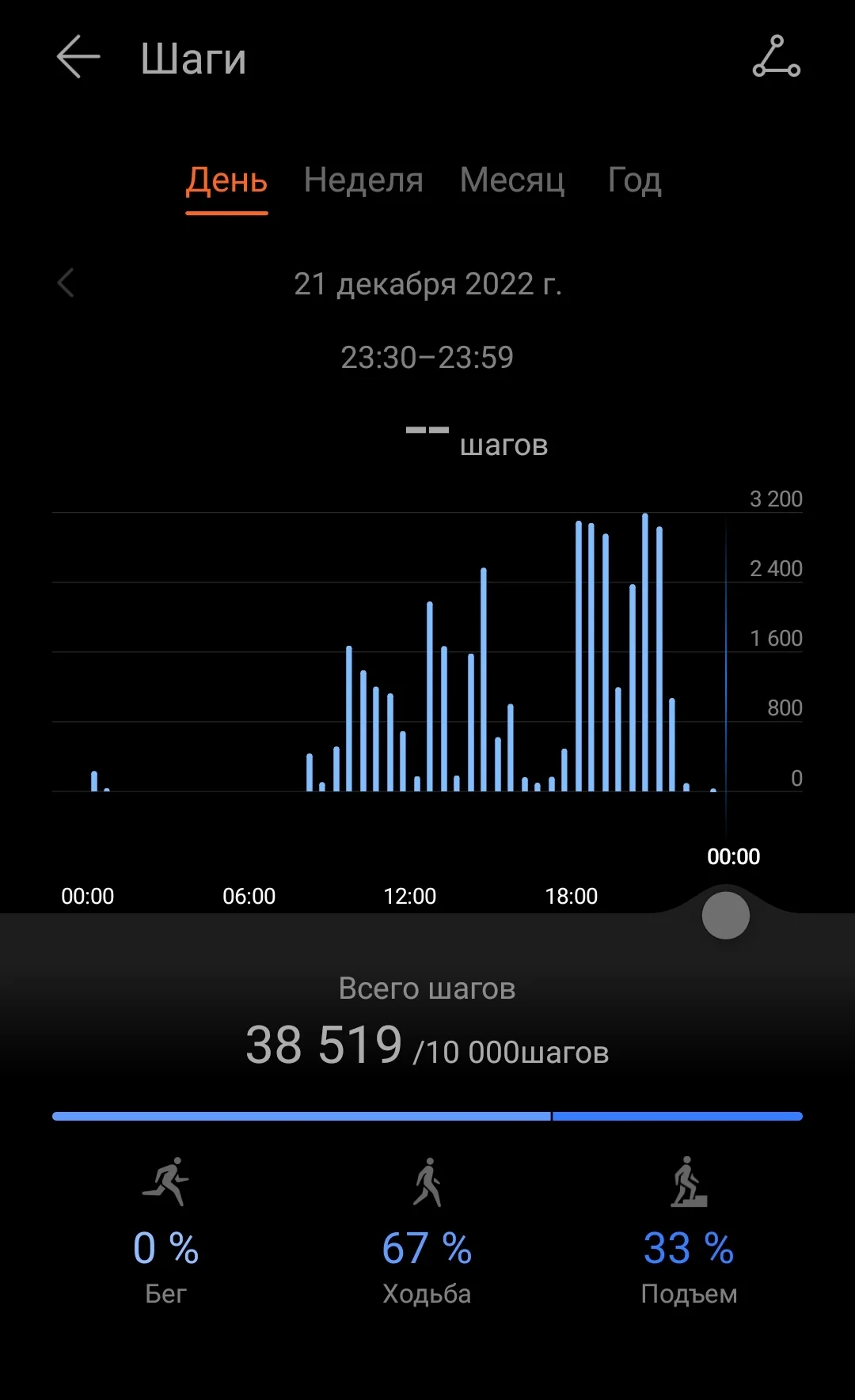Switch to the Неделя tab

pos(363,180)
